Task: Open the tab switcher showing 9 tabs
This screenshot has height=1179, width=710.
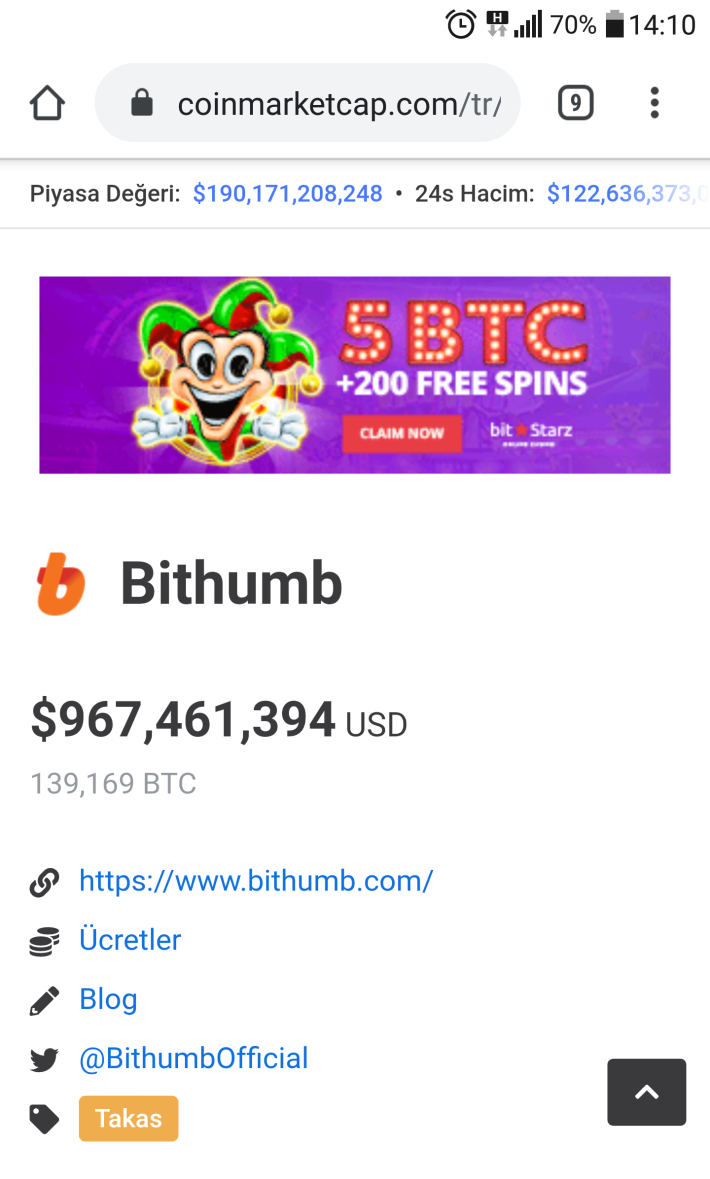Action: pyautogui.click(x=575, y=103)
